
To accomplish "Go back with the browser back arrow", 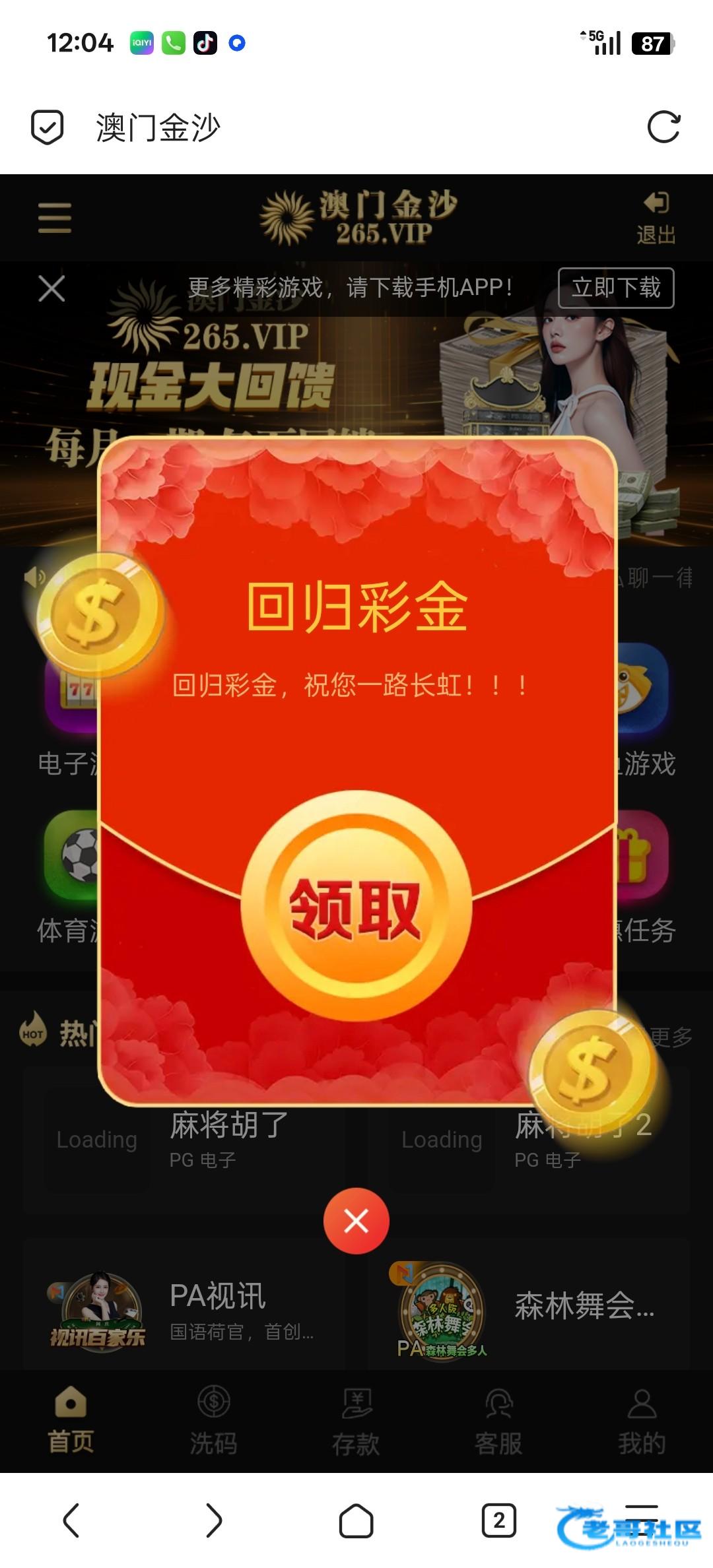I will [x=71, y=1520].
